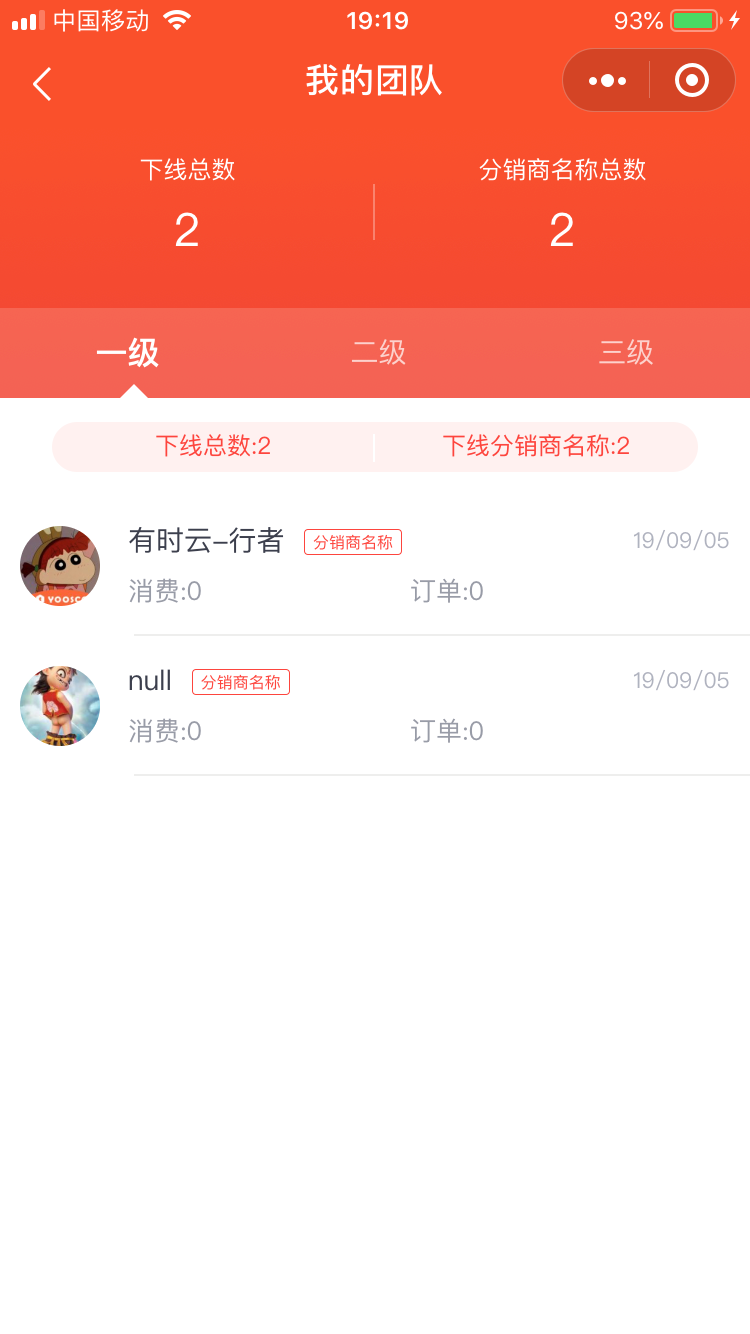
Task: Switch to the 二级 tab
Action: click(x=378, y=353)
